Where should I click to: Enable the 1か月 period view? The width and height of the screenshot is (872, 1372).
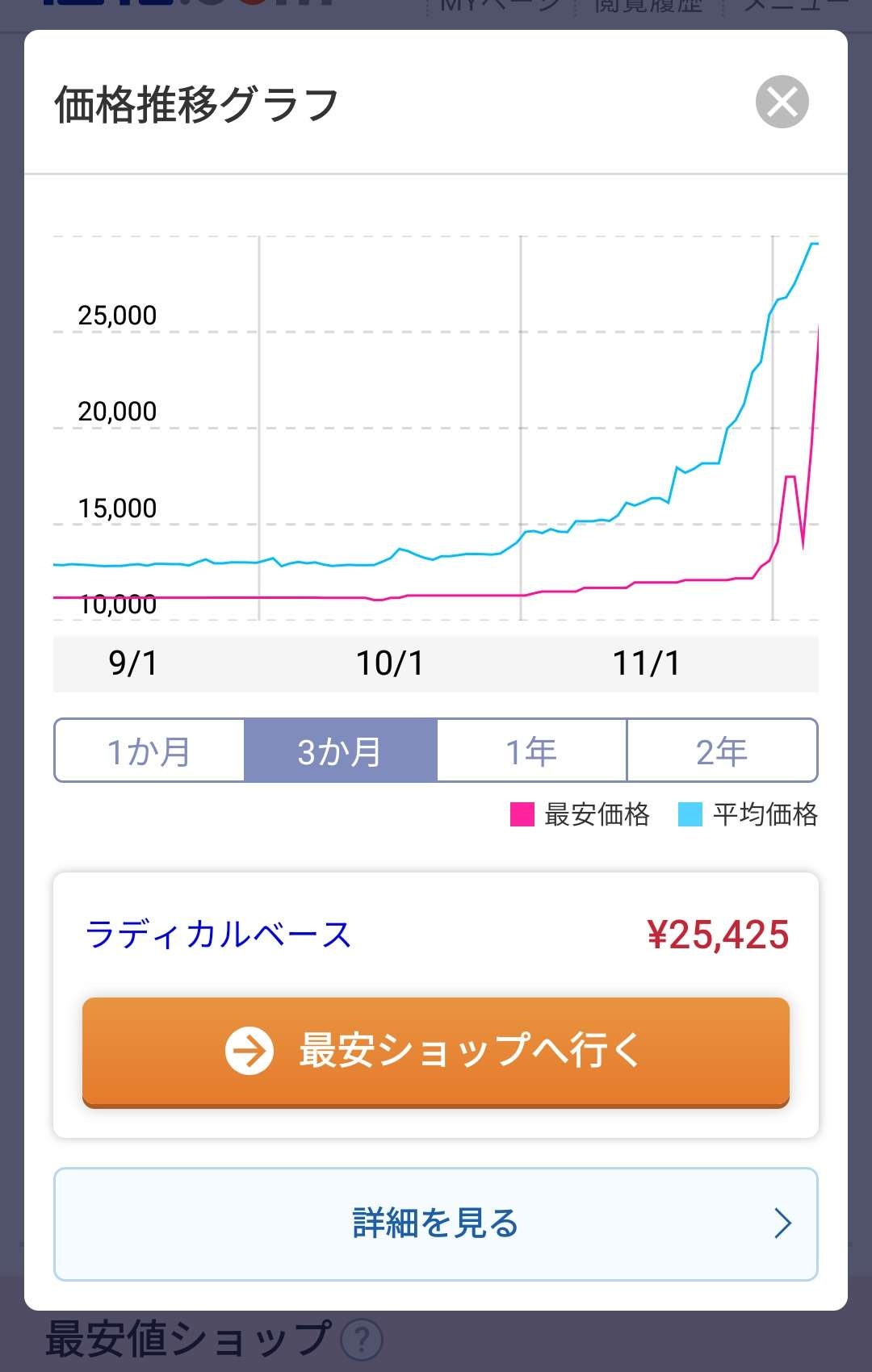150,751
